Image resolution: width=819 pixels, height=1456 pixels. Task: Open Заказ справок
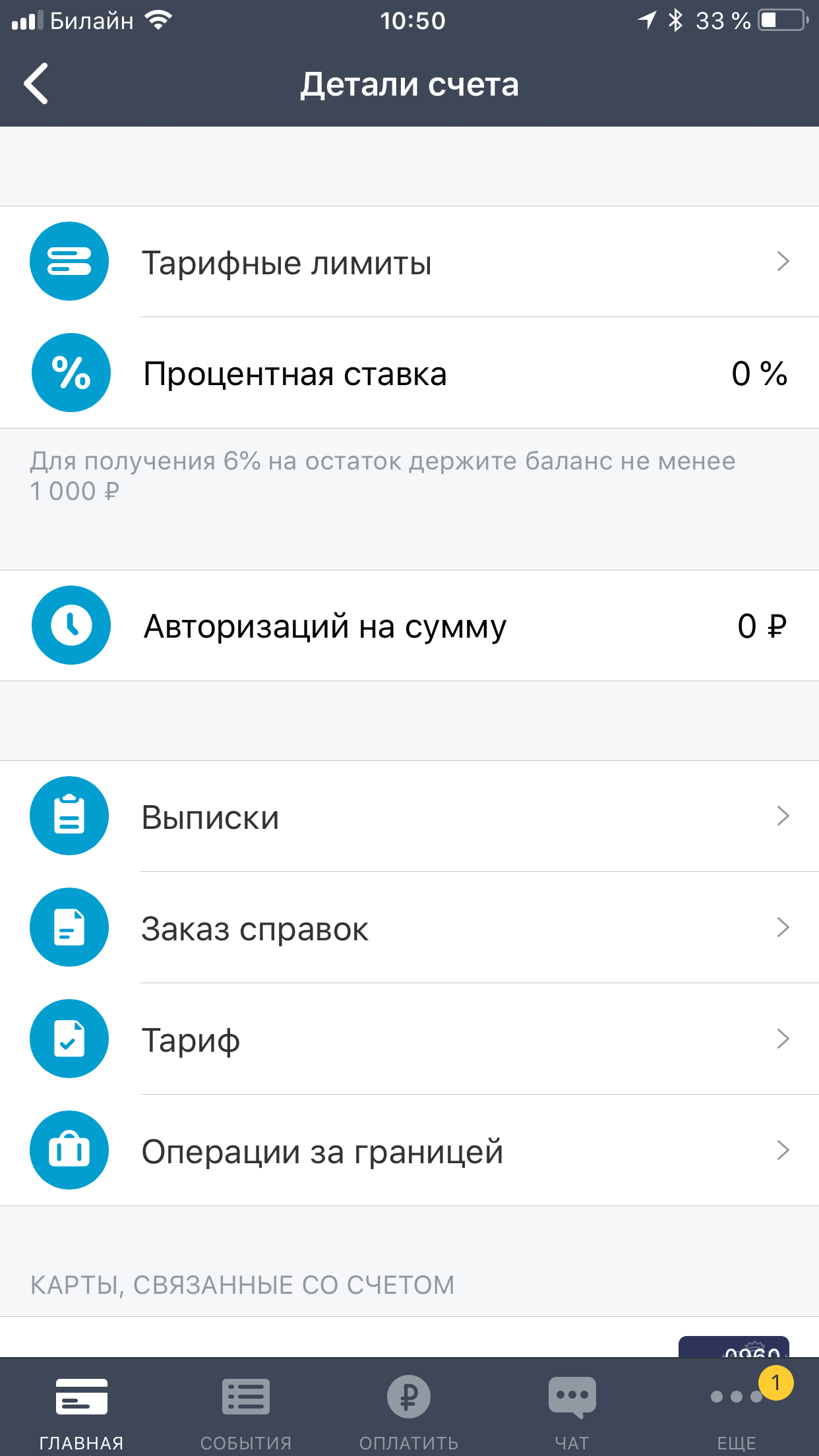click(x=409, y=928)
